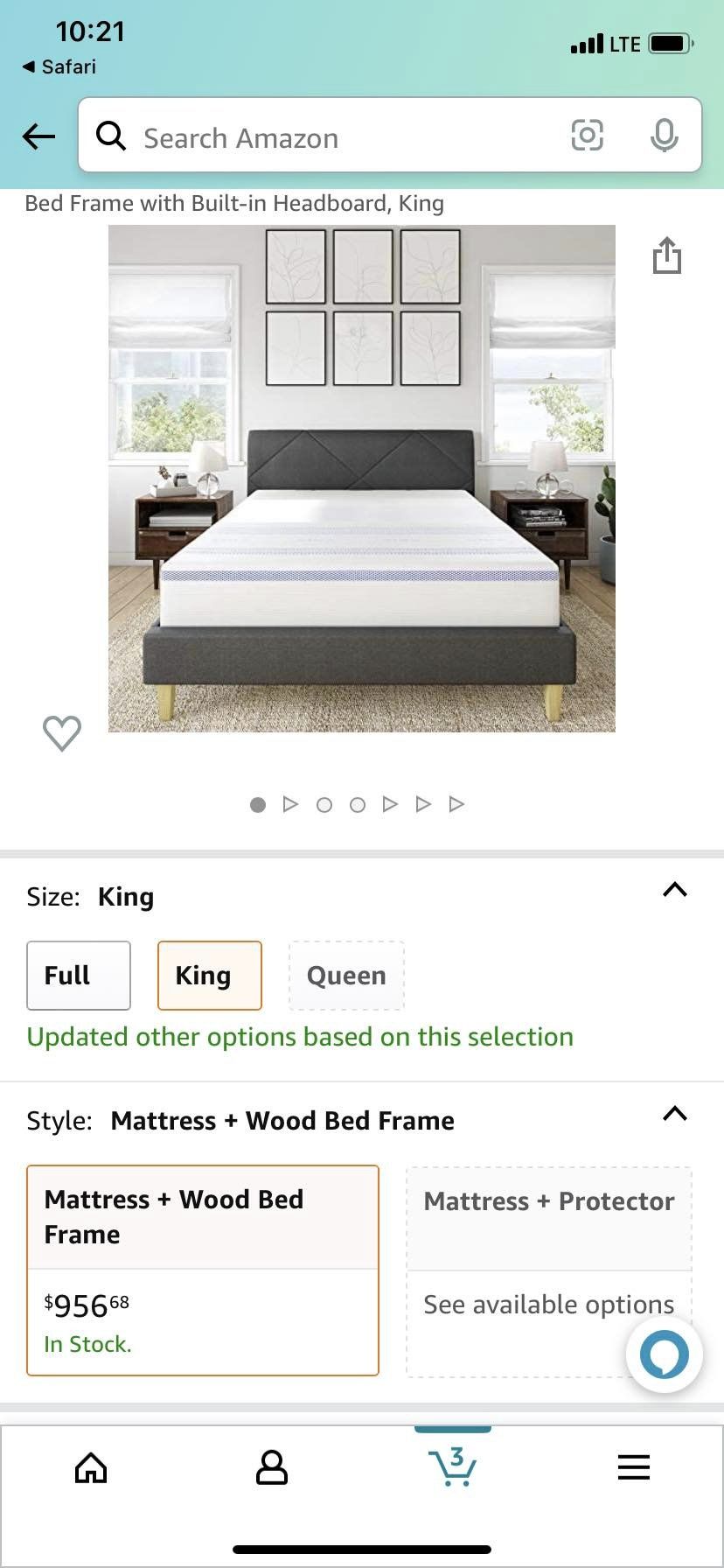Start voice search with the microphone
The image size is (724, 1568).
coord(665,135)
